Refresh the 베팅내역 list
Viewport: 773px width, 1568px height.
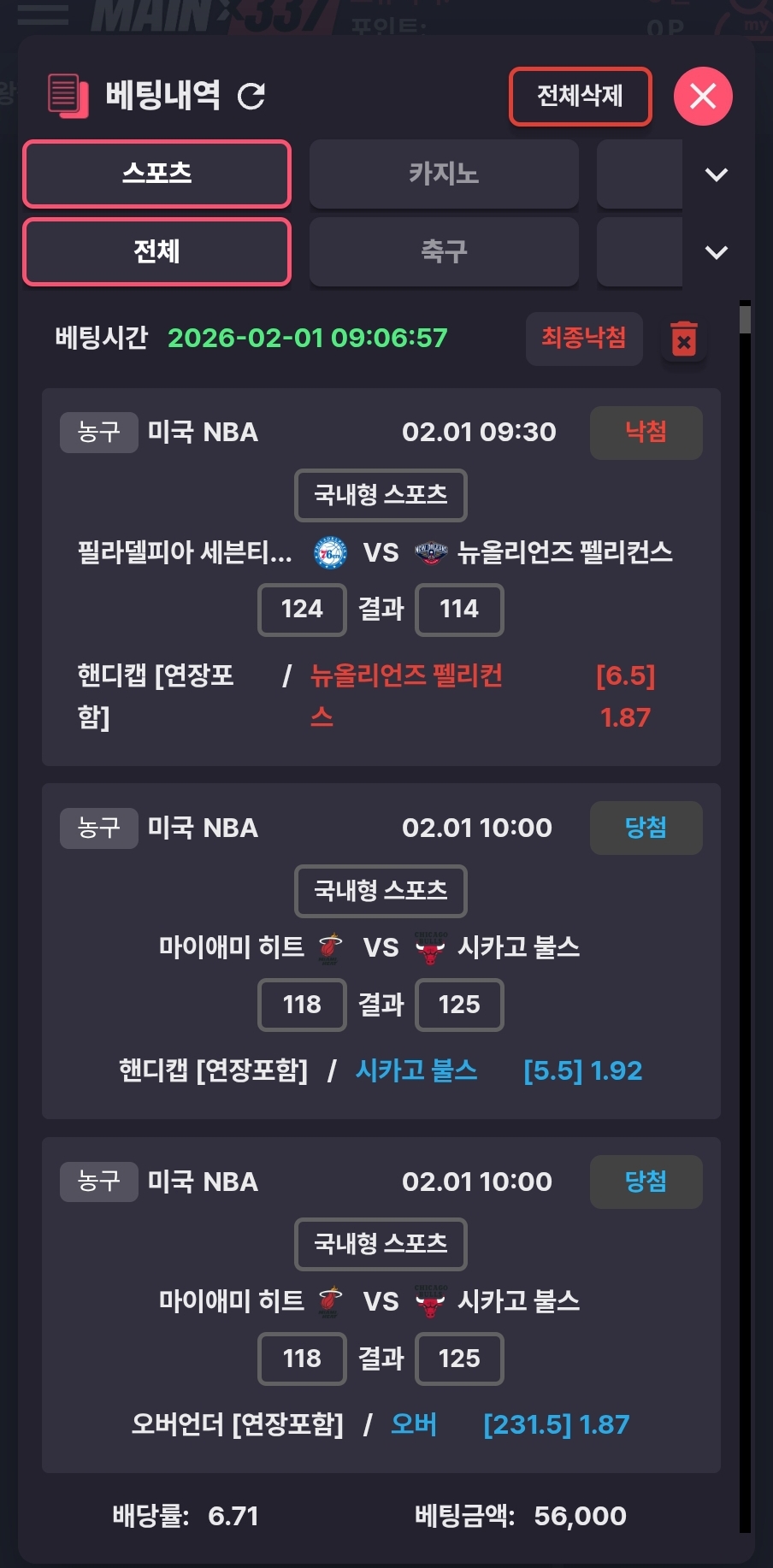tap(251, 96)
